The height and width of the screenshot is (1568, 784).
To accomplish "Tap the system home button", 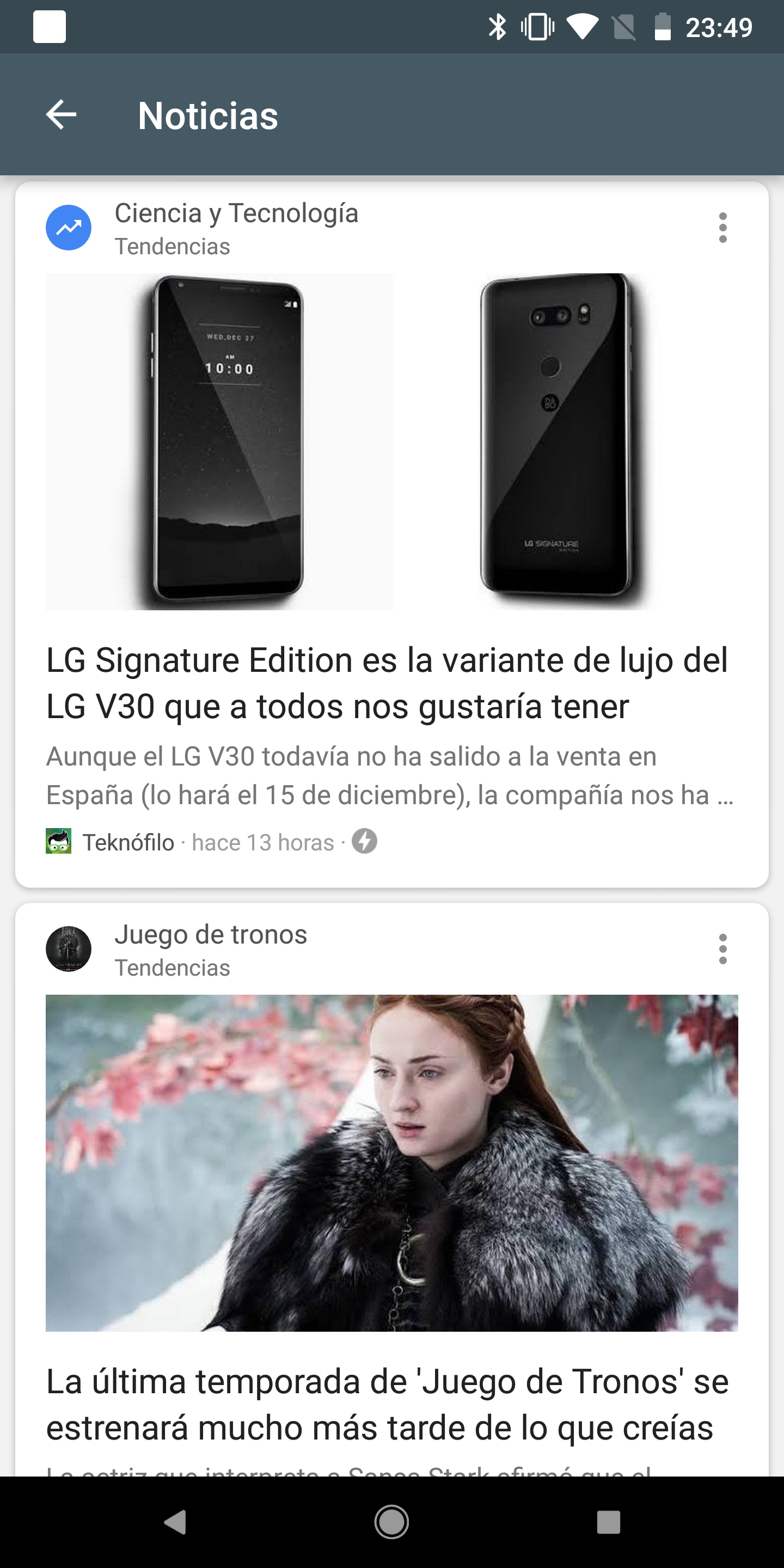I will pos(391,1522).
